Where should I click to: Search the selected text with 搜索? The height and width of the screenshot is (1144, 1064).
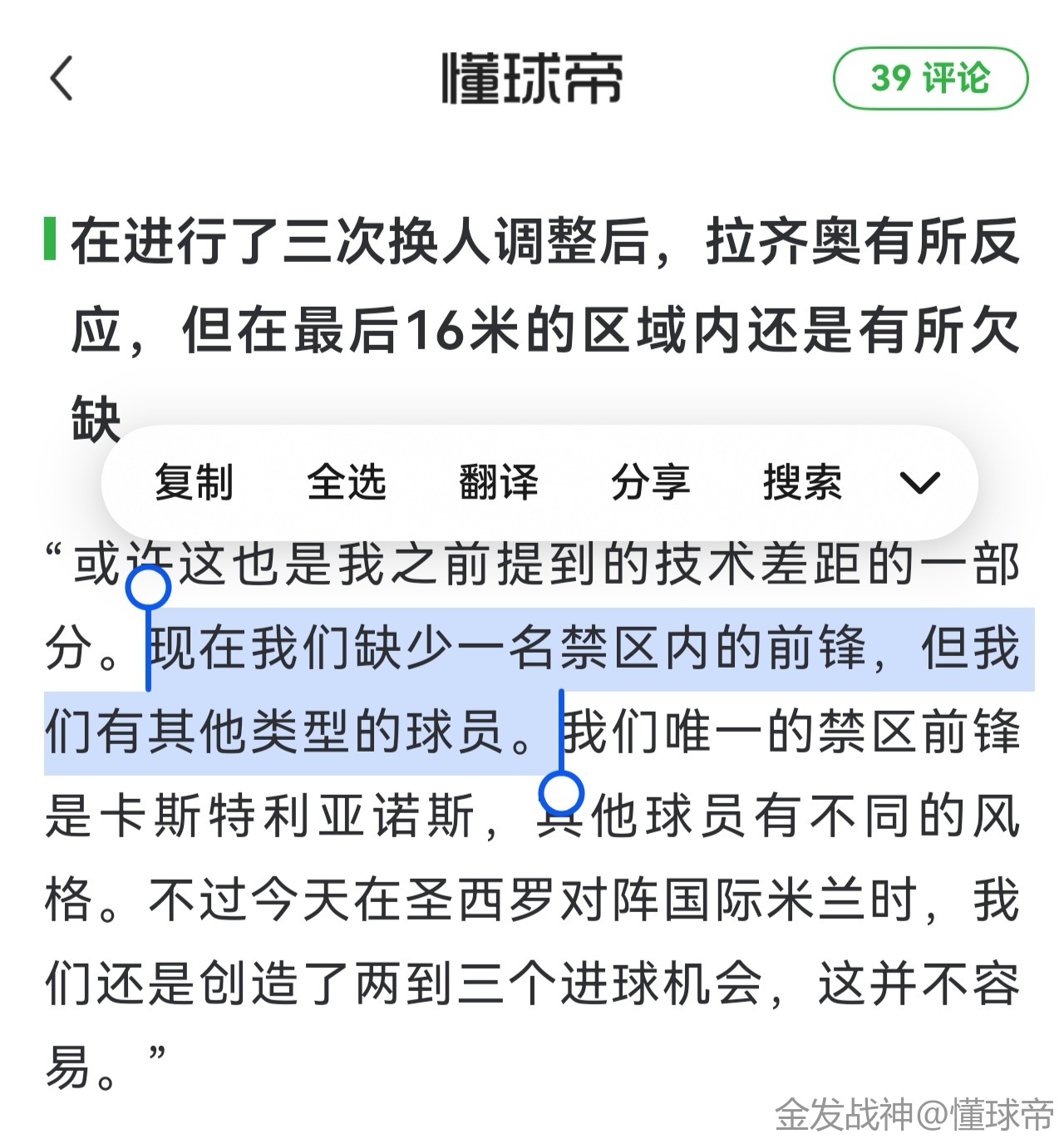click(x=802, y=482)
